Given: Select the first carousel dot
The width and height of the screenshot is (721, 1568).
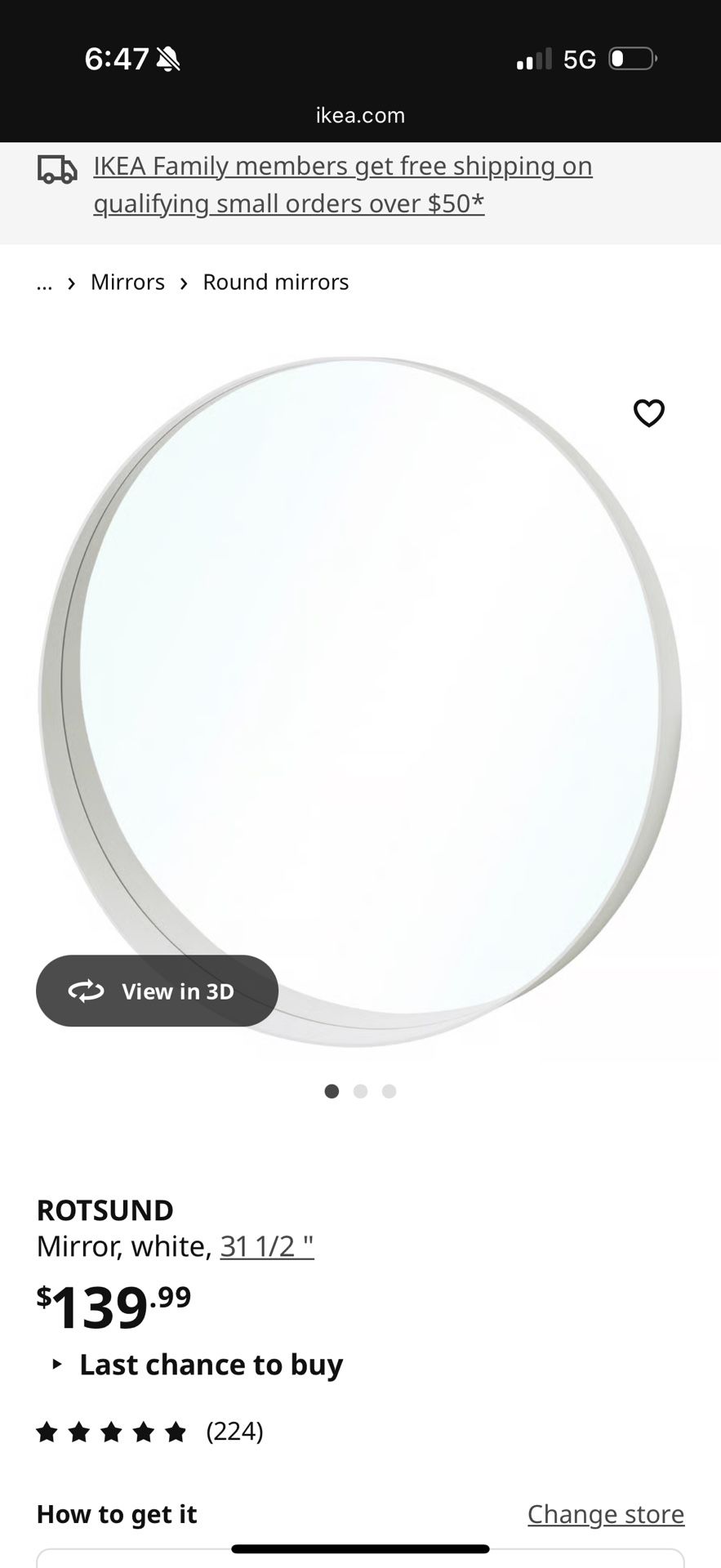Looking at the screenshot, I should coord(332,1091).
